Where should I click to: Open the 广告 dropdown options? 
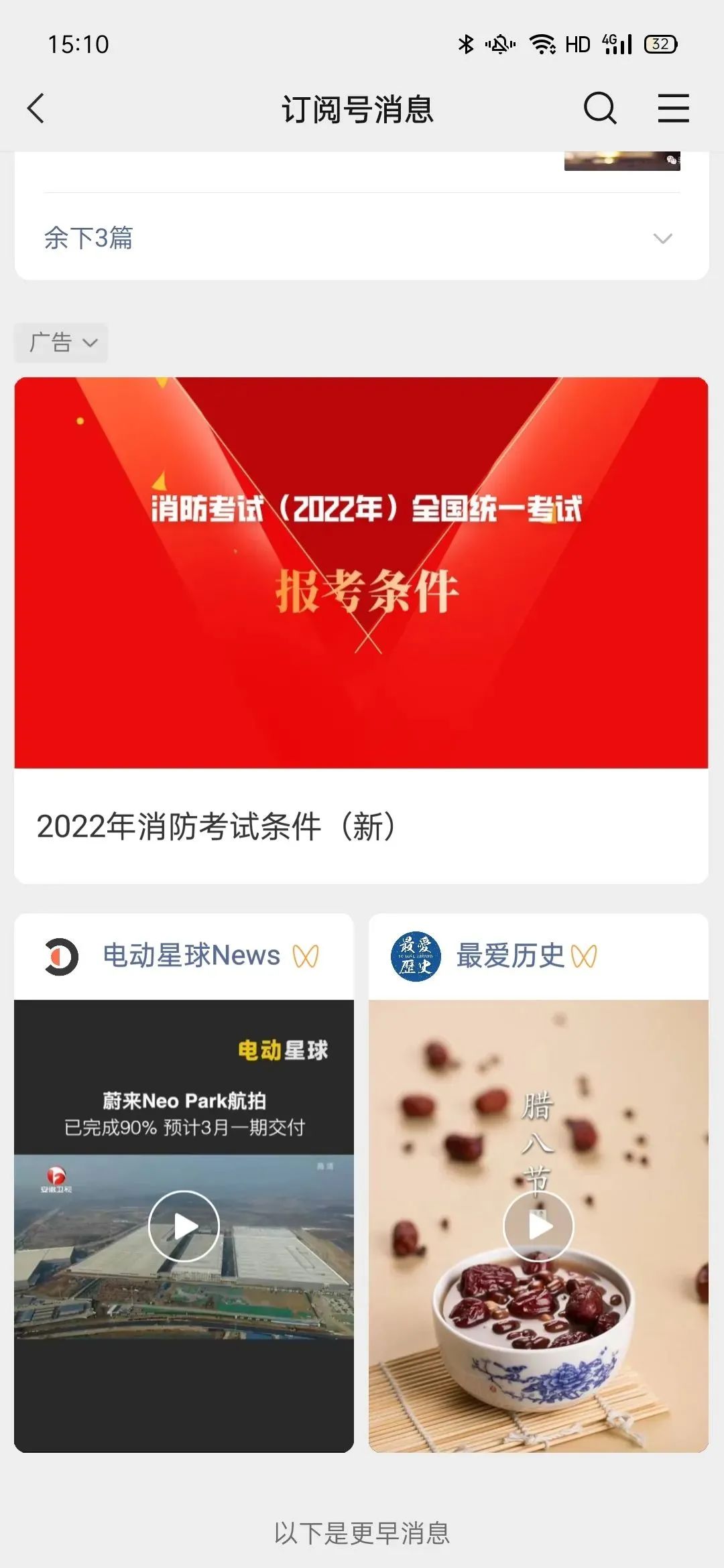pyautogui.click(x=62, y=343)
